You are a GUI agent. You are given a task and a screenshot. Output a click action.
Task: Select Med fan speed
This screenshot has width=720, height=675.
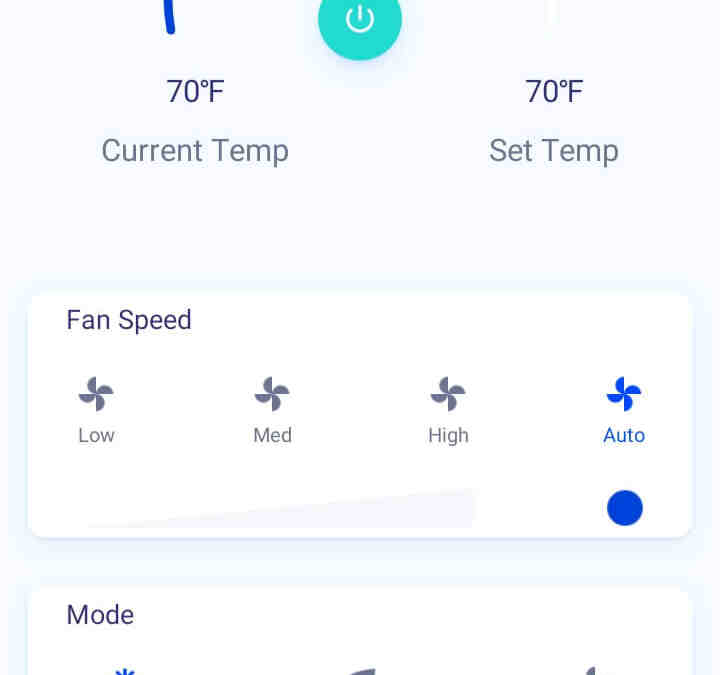(272, 408)
